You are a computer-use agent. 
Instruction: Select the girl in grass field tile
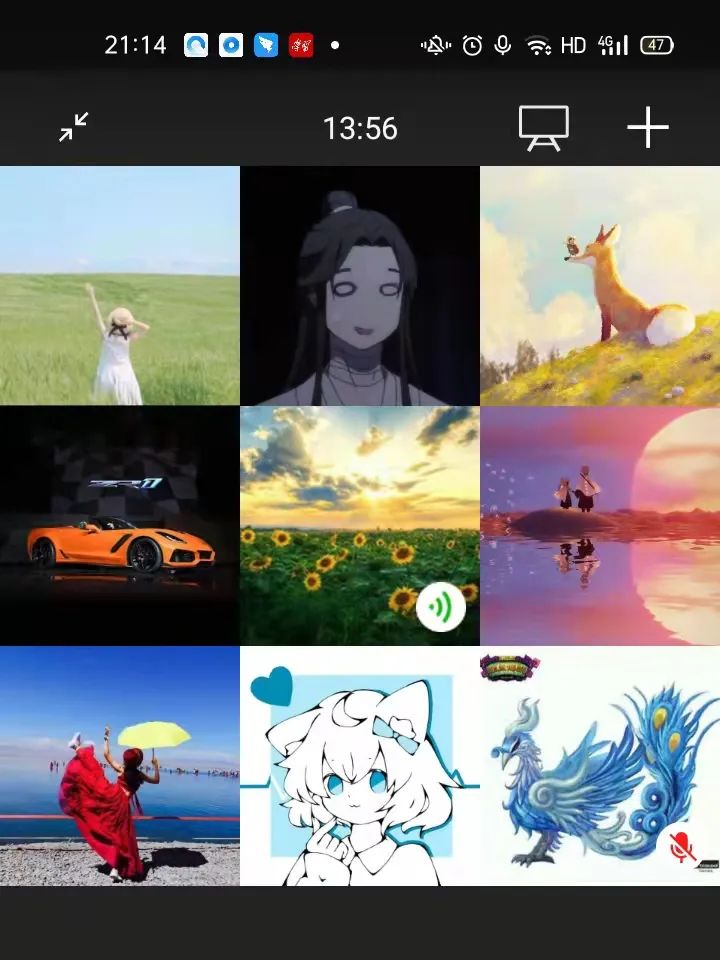coord(120,286)
